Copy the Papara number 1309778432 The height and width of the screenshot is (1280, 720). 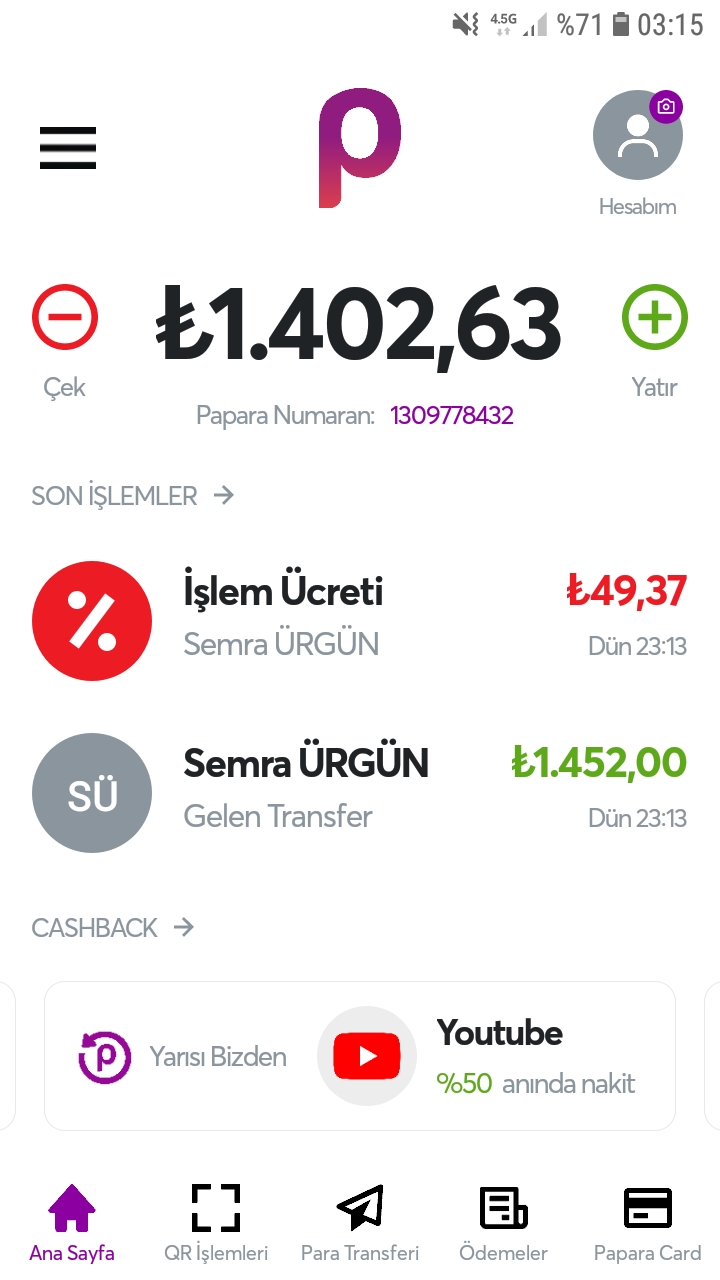coord(451,415)
